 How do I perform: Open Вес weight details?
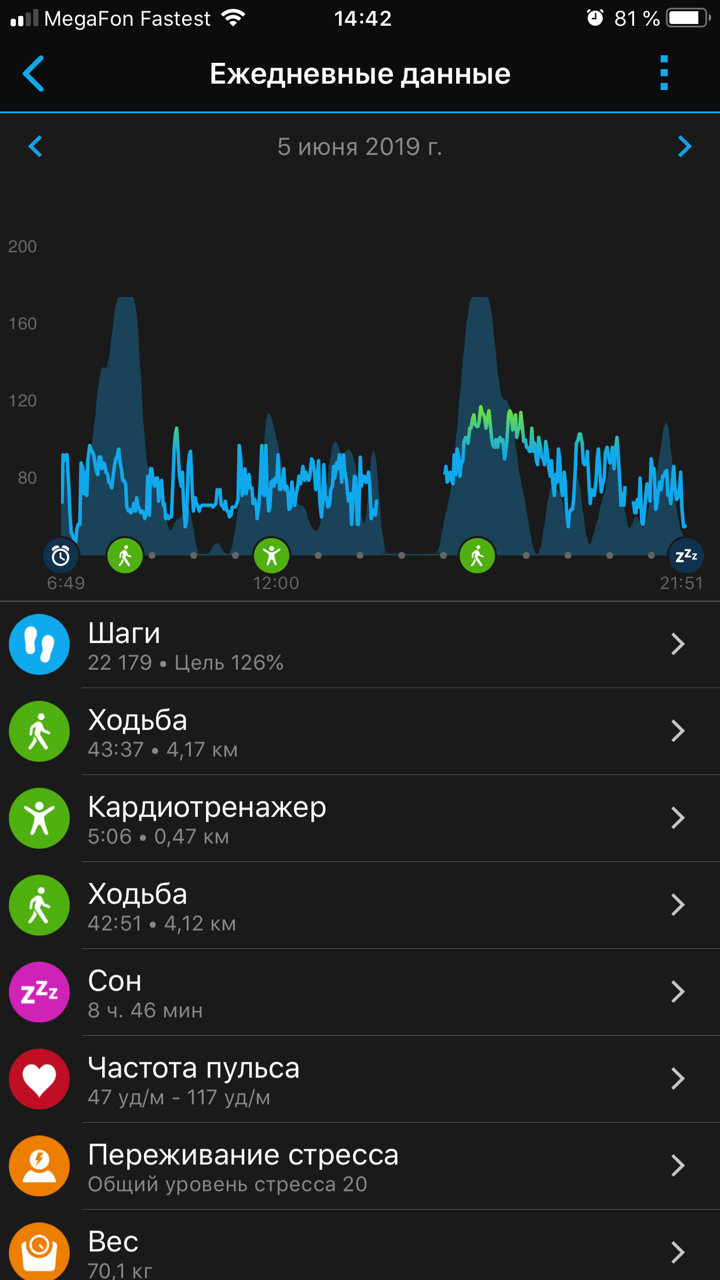[360, 1248]
